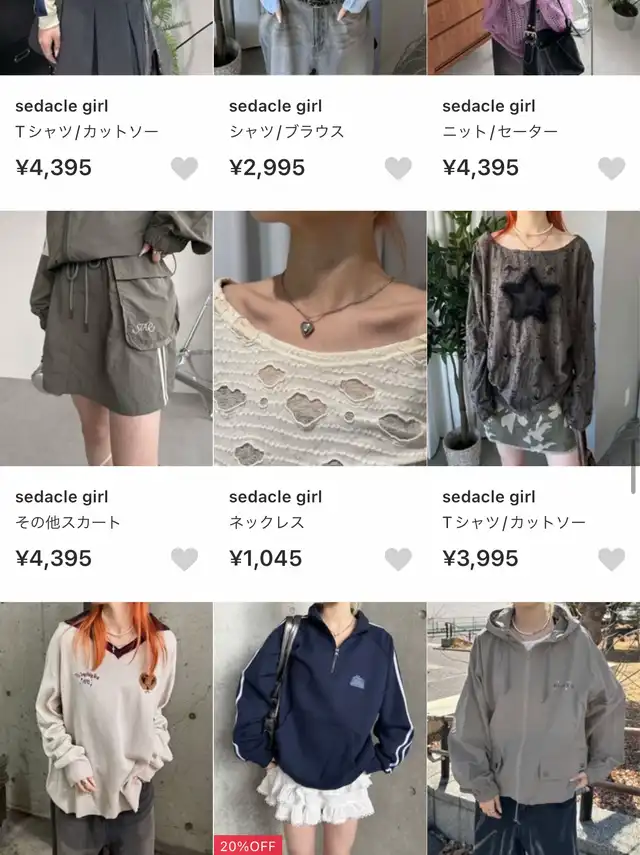Image resolution: width=640 pixels, height=855 pixels.
Task: Favorite the ¥2,995 シャツ/ブラウス item
Action: [x=398, y=169]
